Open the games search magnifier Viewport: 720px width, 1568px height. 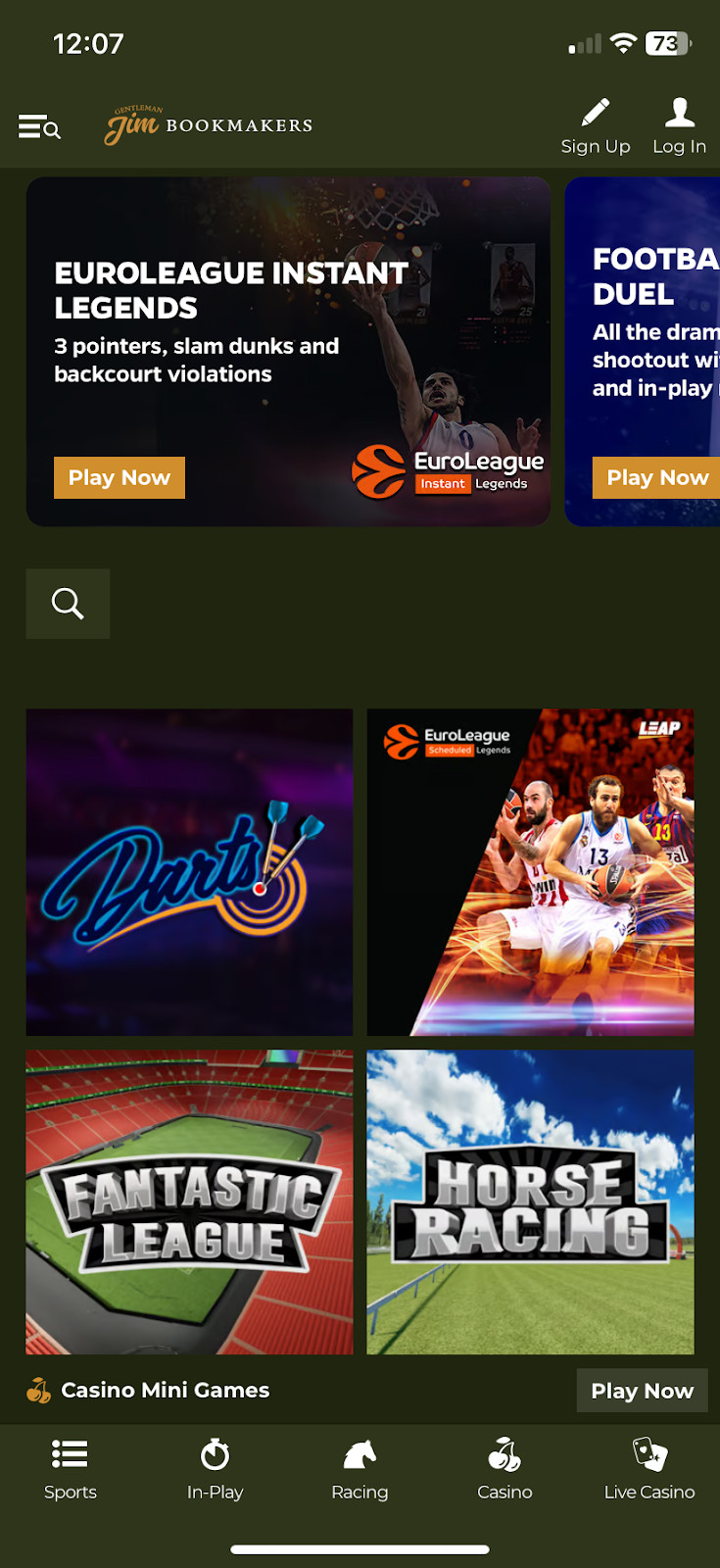click(x=68, y=604)
